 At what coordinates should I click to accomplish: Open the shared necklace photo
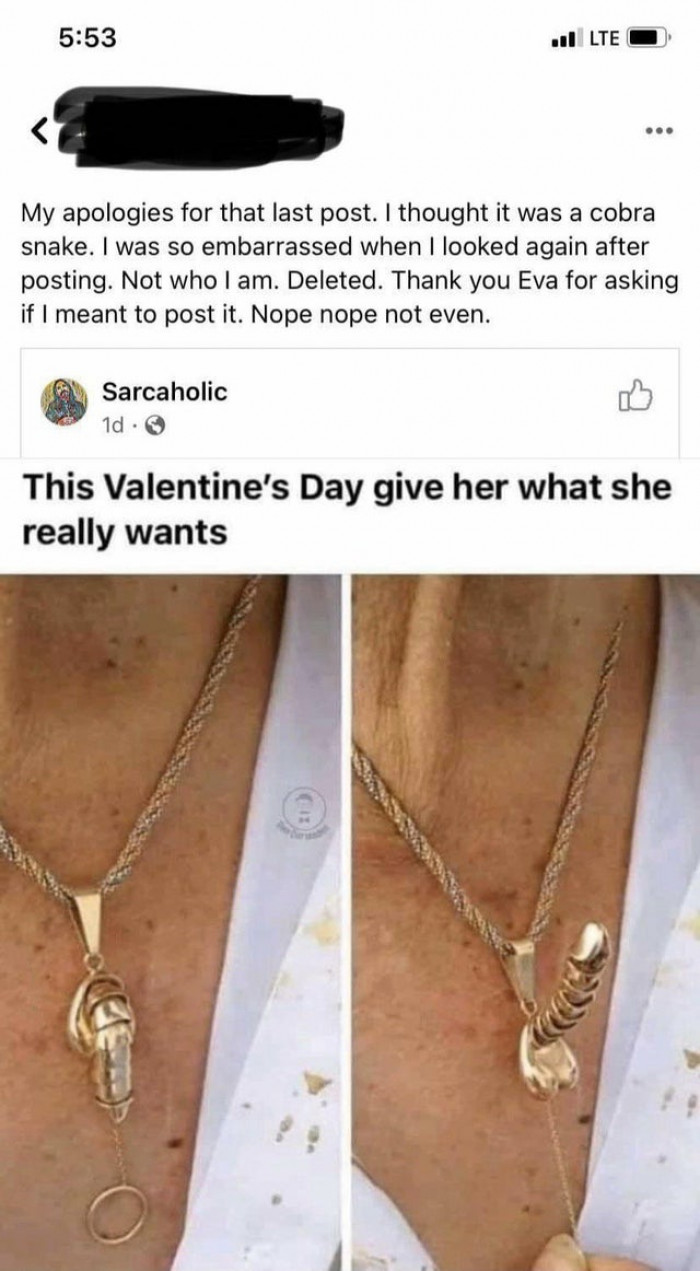pyautogui.click(x=350, y=920)
